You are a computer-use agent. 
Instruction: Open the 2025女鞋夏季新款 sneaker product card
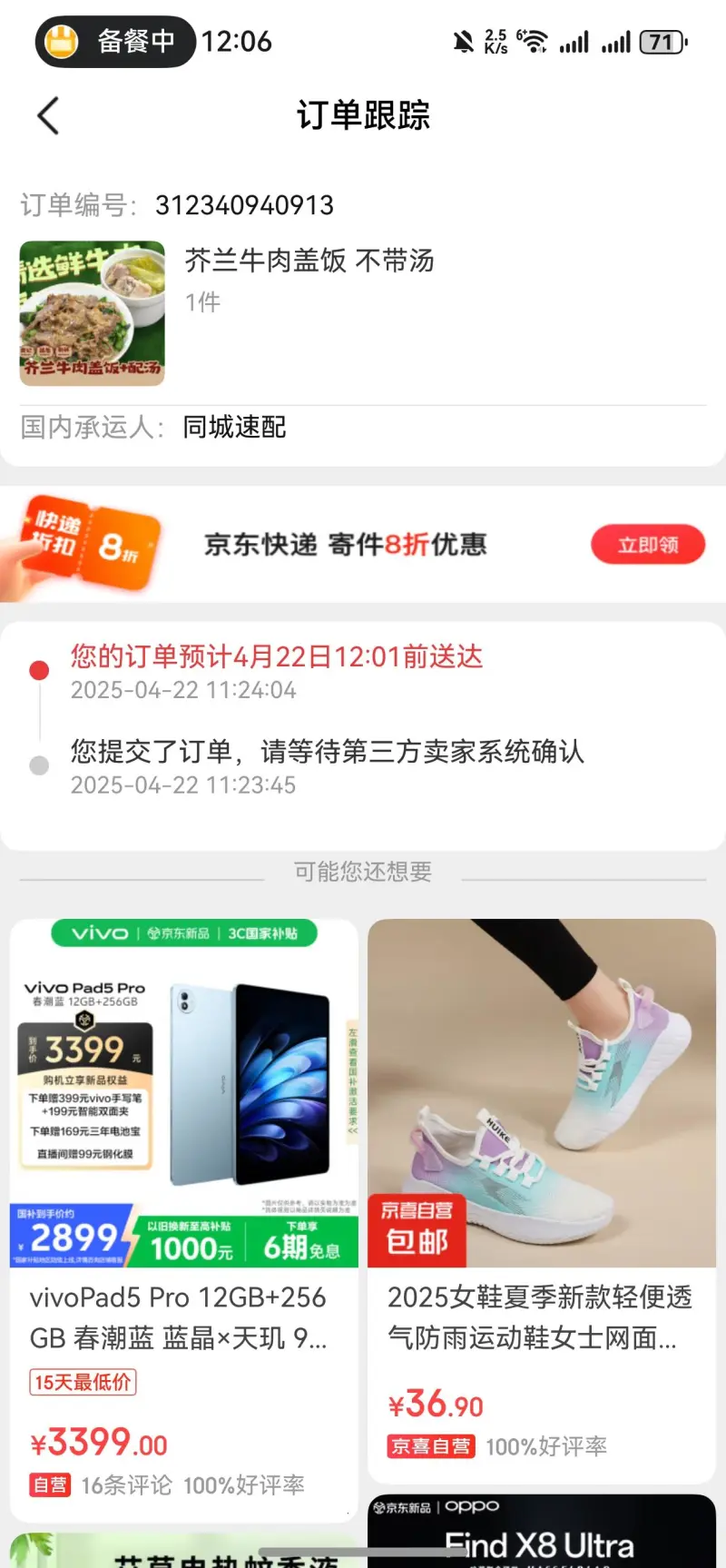(x=541, y=1180)
